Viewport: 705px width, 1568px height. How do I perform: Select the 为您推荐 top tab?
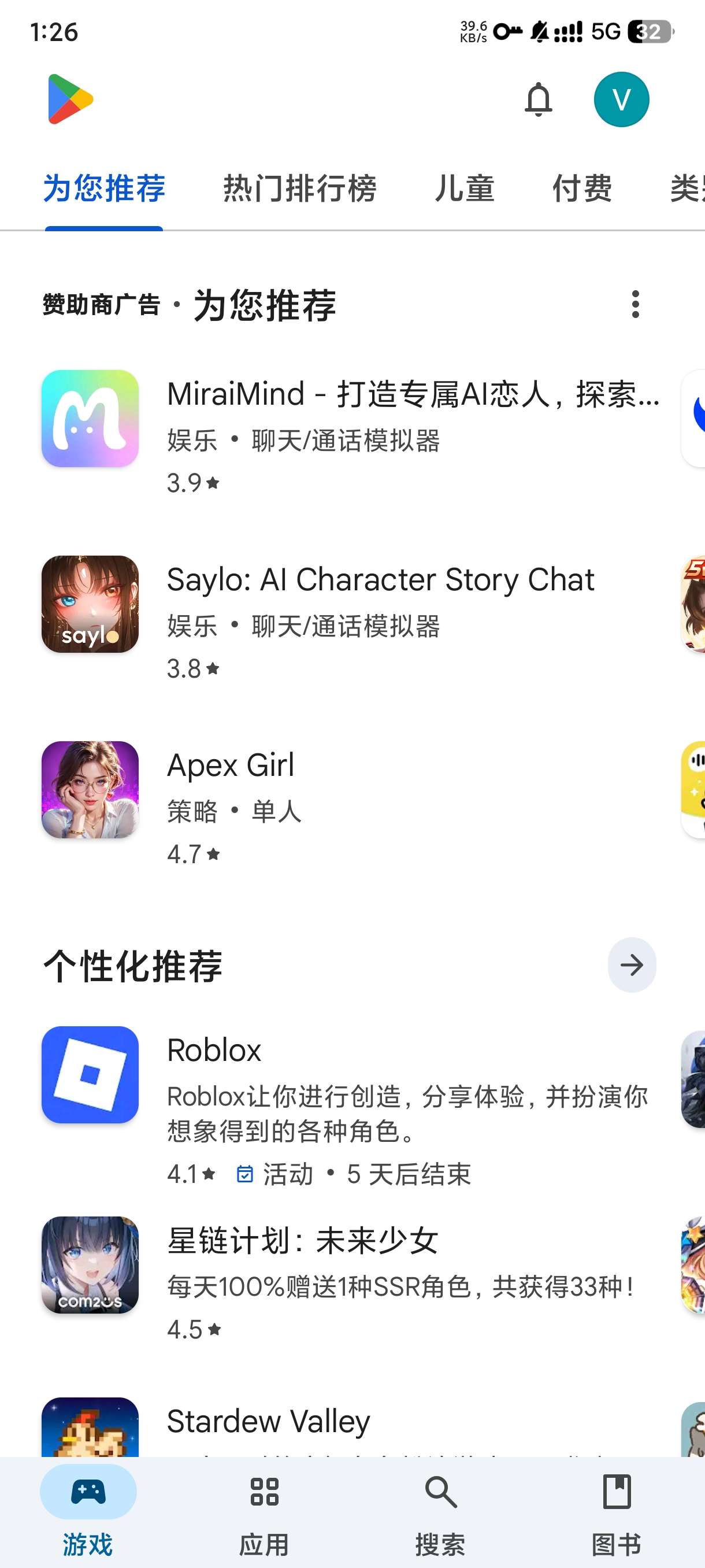pyautogui.click(x=104, y=188)
